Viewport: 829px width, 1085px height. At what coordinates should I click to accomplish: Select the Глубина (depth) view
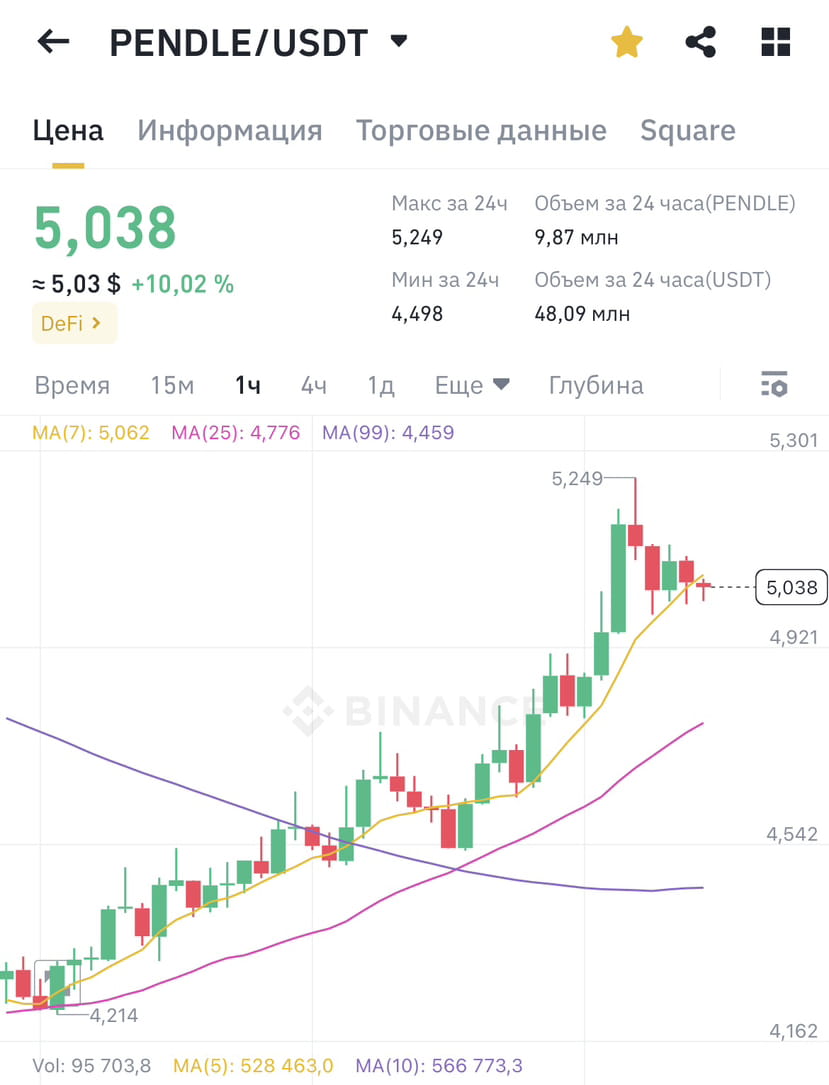coord(595,384)
